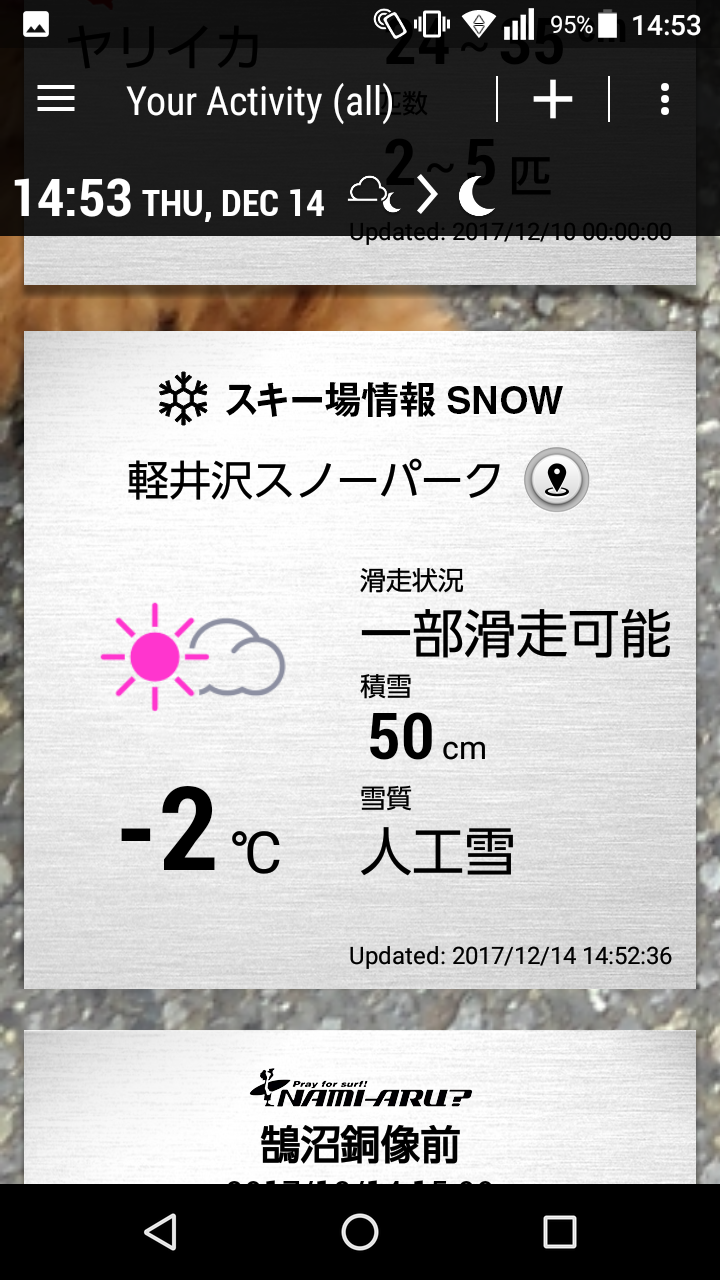The width and height of the screenshot is (720, 1280).
Task: Open the location pin for 軽井沢スノーパーク
Action: coord(557,481)
